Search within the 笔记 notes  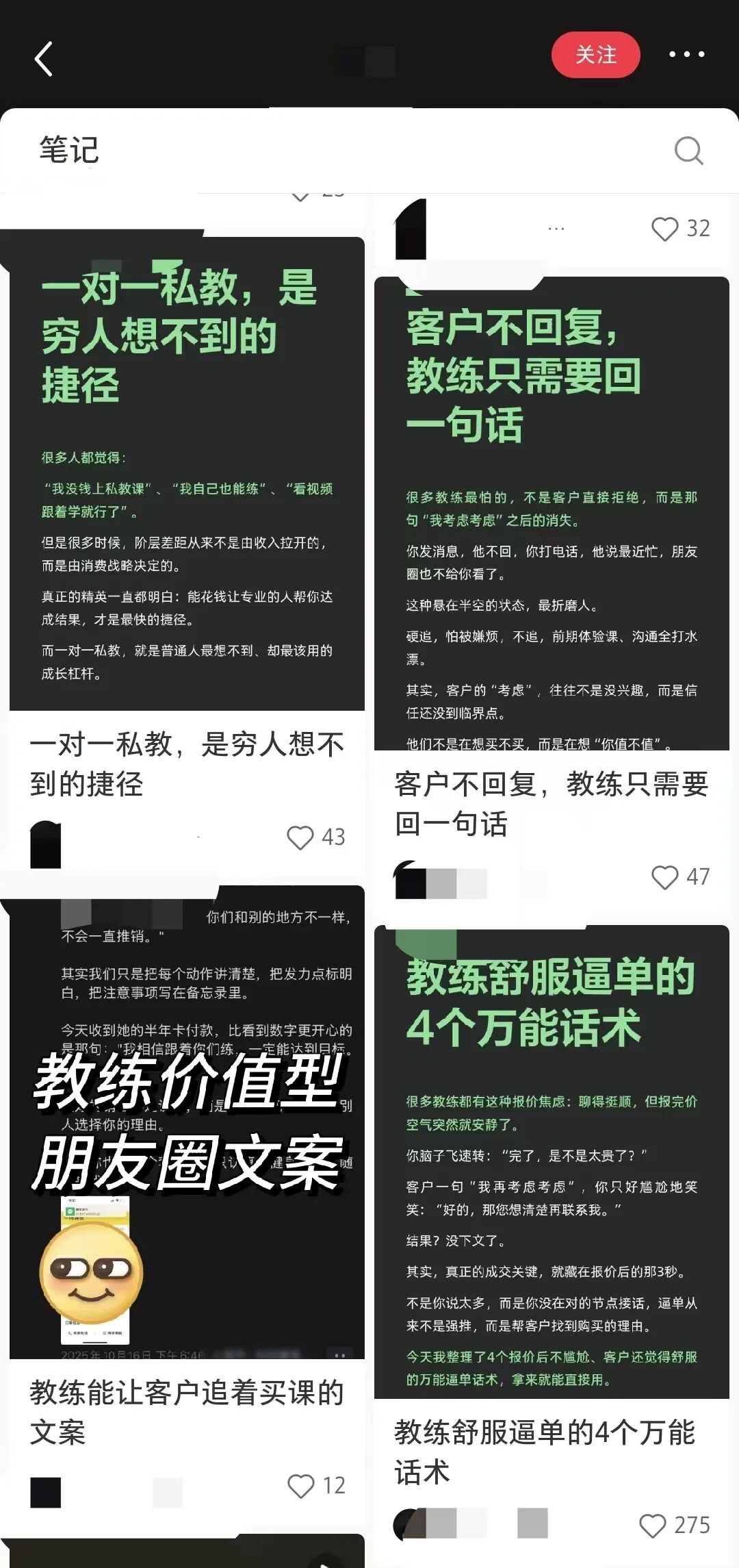(688, 151)
